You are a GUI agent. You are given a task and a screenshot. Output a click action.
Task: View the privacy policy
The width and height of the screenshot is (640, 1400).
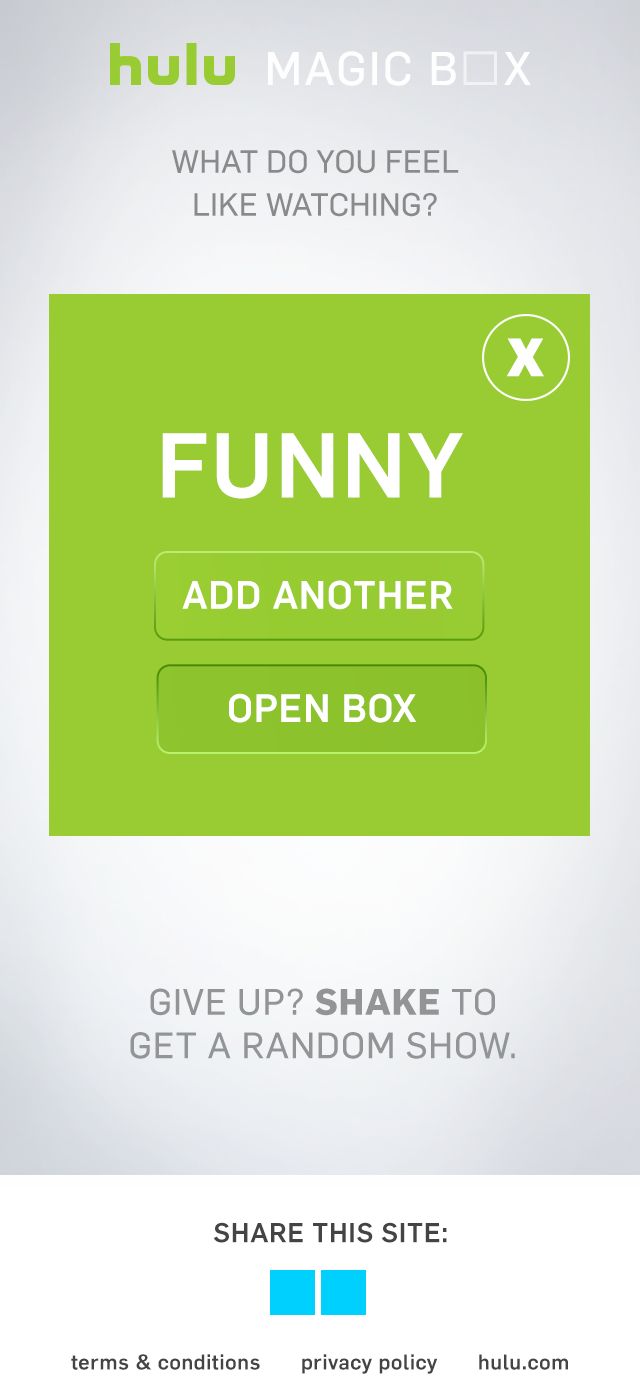369,1363
